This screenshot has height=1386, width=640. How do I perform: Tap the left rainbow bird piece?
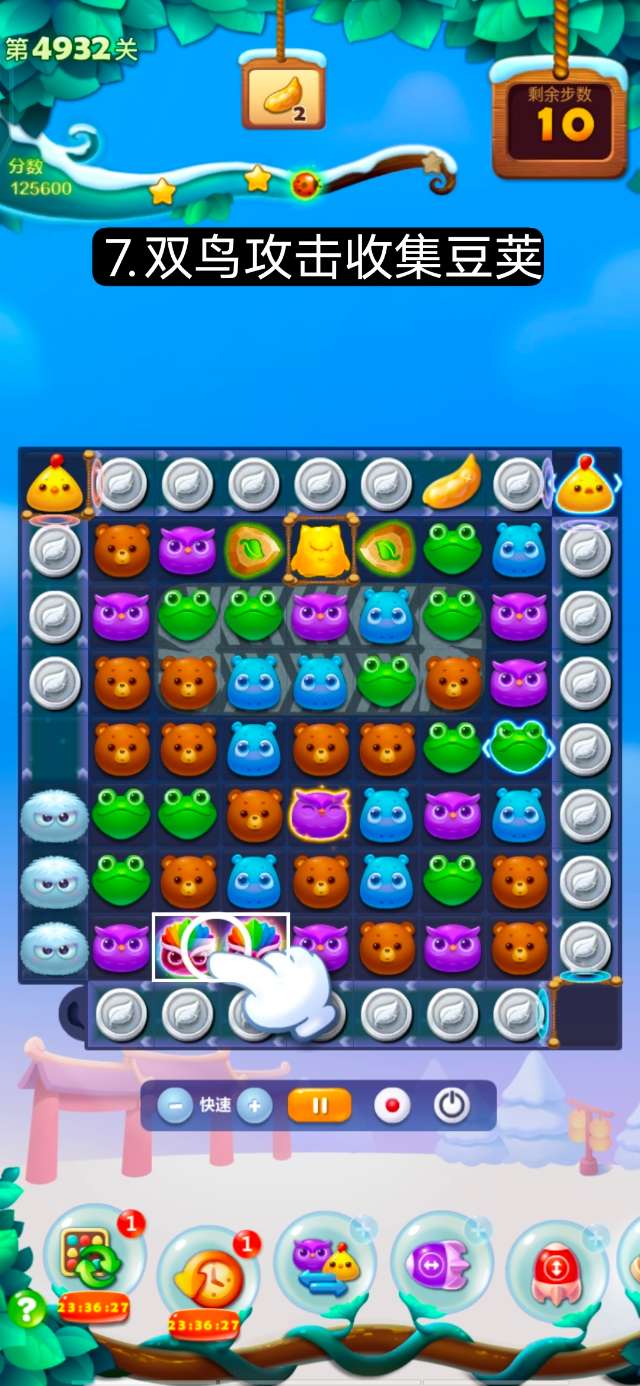point(186,947)
